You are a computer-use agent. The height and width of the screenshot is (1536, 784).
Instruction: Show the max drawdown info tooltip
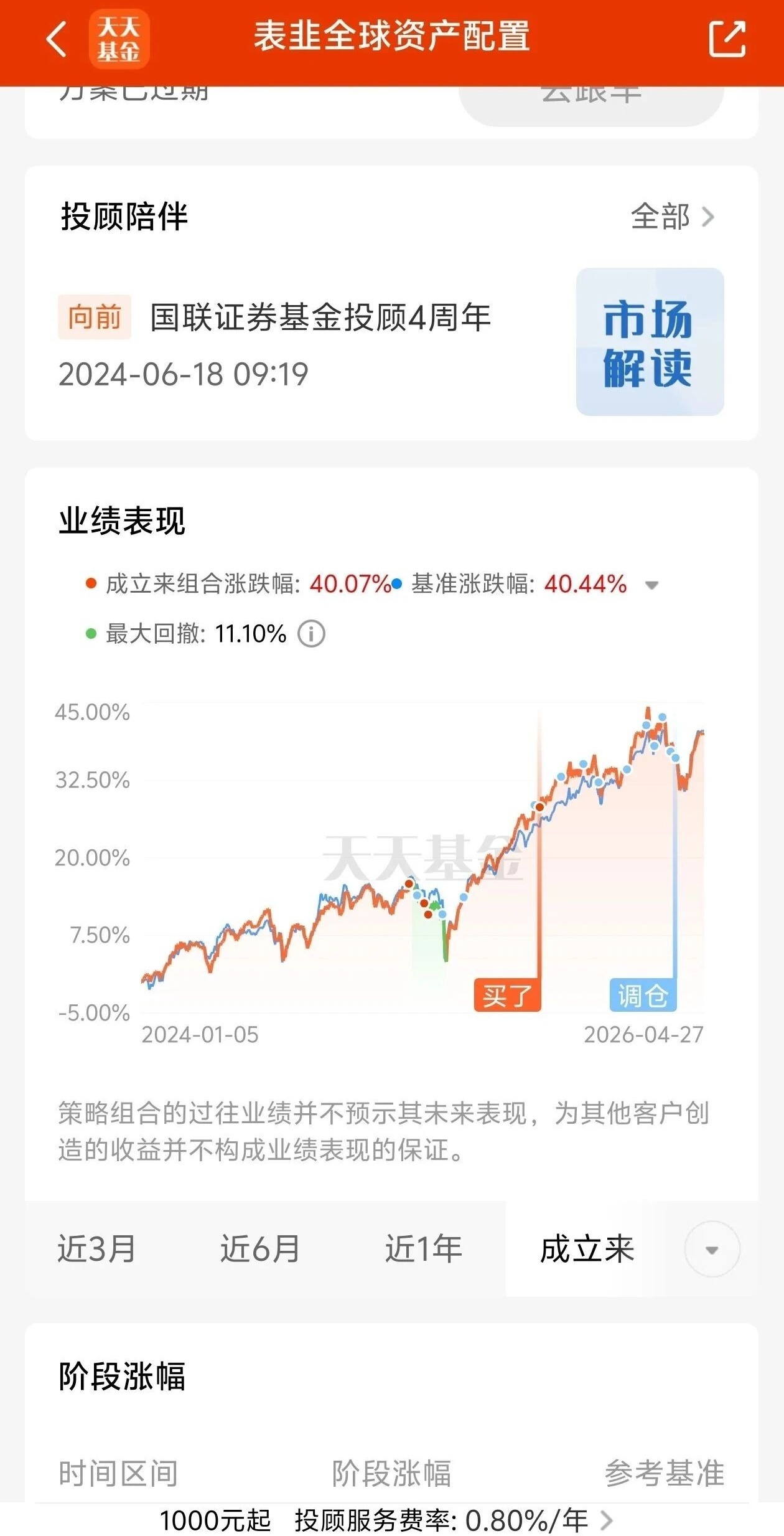tap(311, 634)
